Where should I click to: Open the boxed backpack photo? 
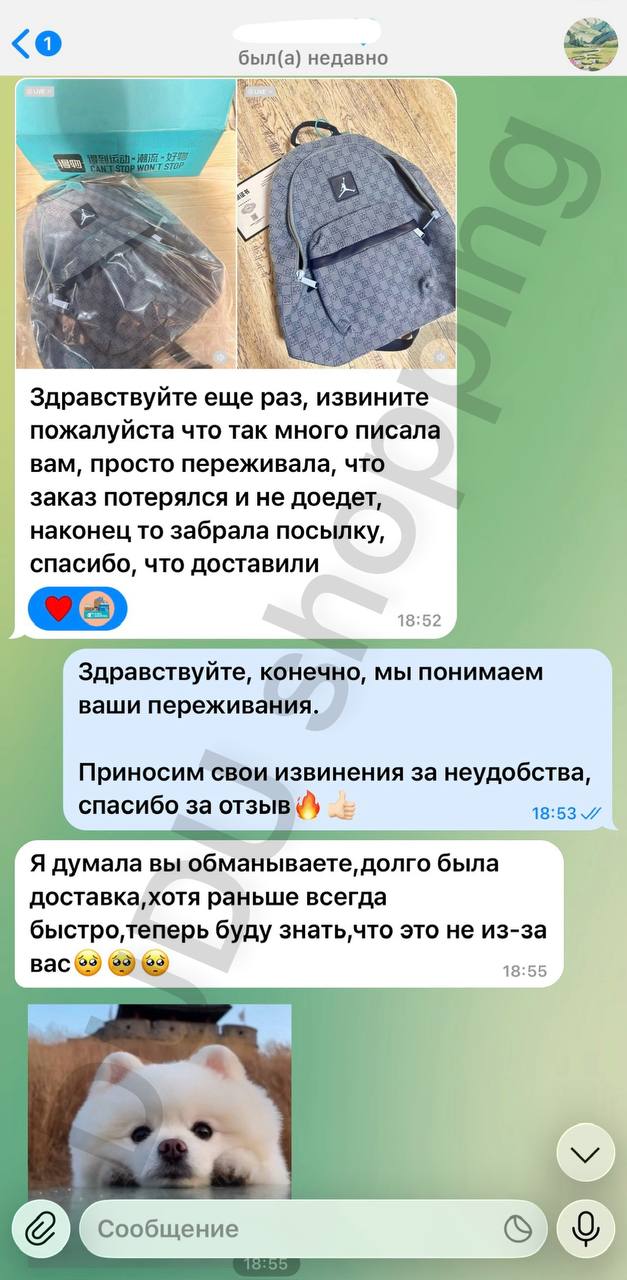125,225
